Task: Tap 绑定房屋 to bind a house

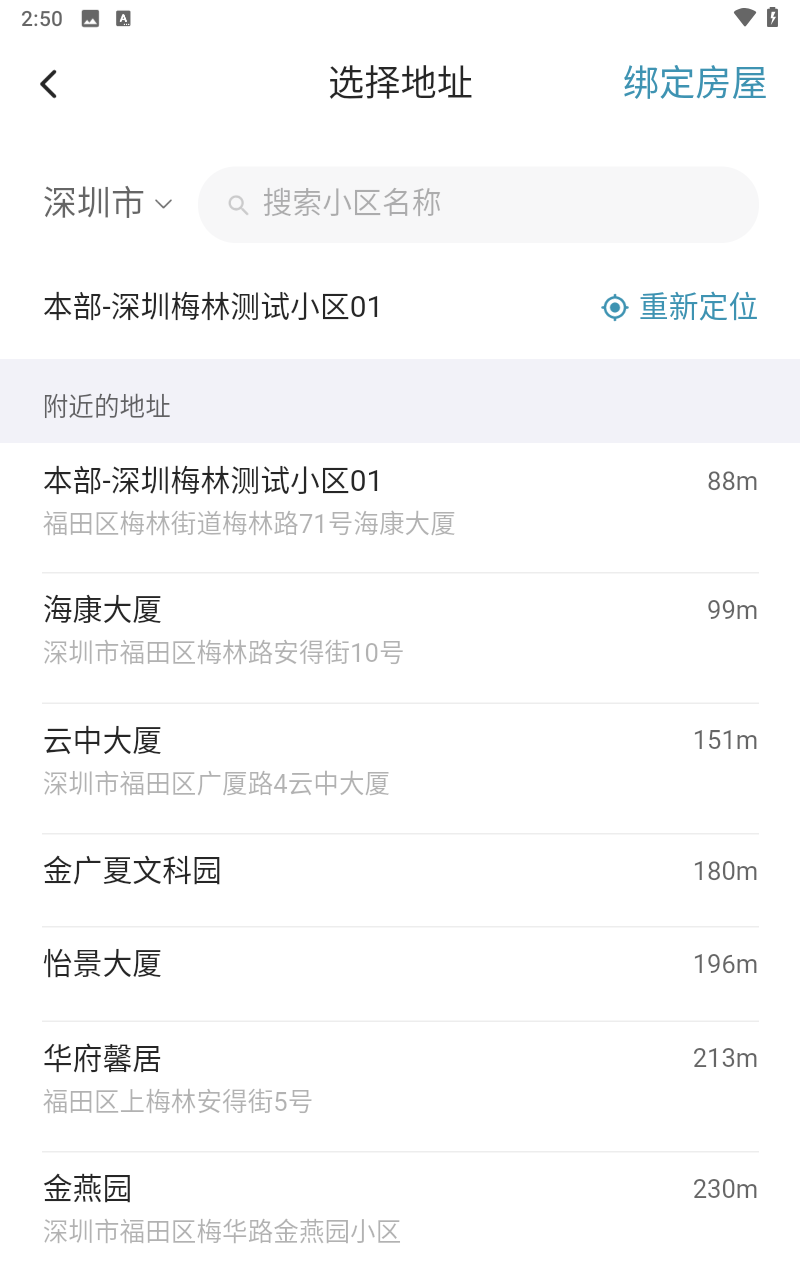Action: point(695,83)
